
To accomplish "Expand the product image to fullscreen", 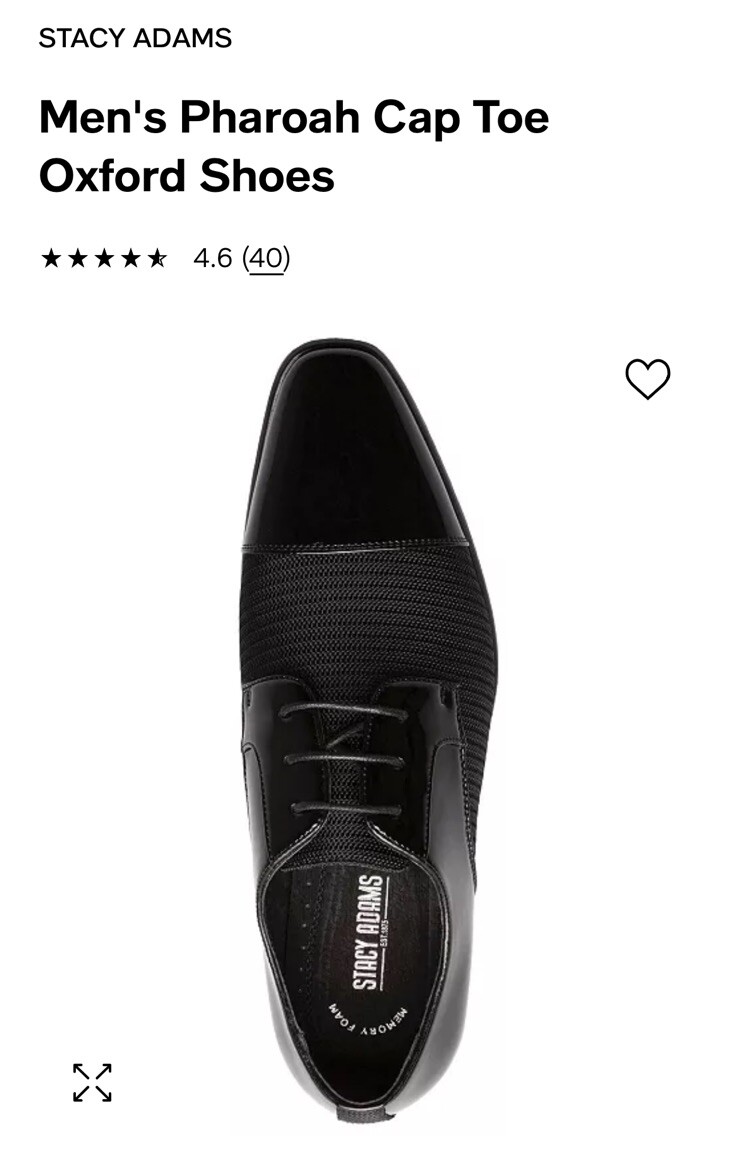I will click(x=92, y=1082).
